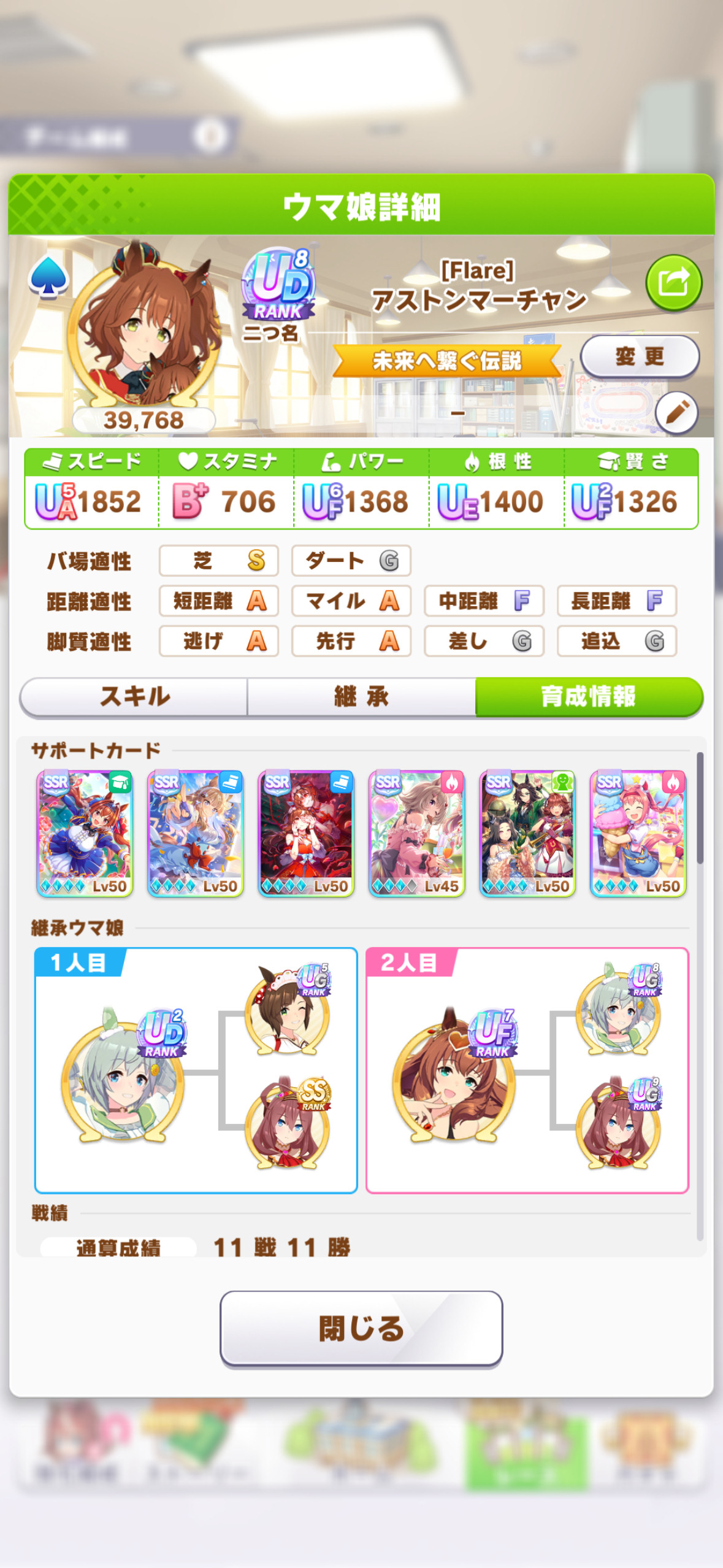Edit the memo with the pencil icon

click(x=676, y=412)
